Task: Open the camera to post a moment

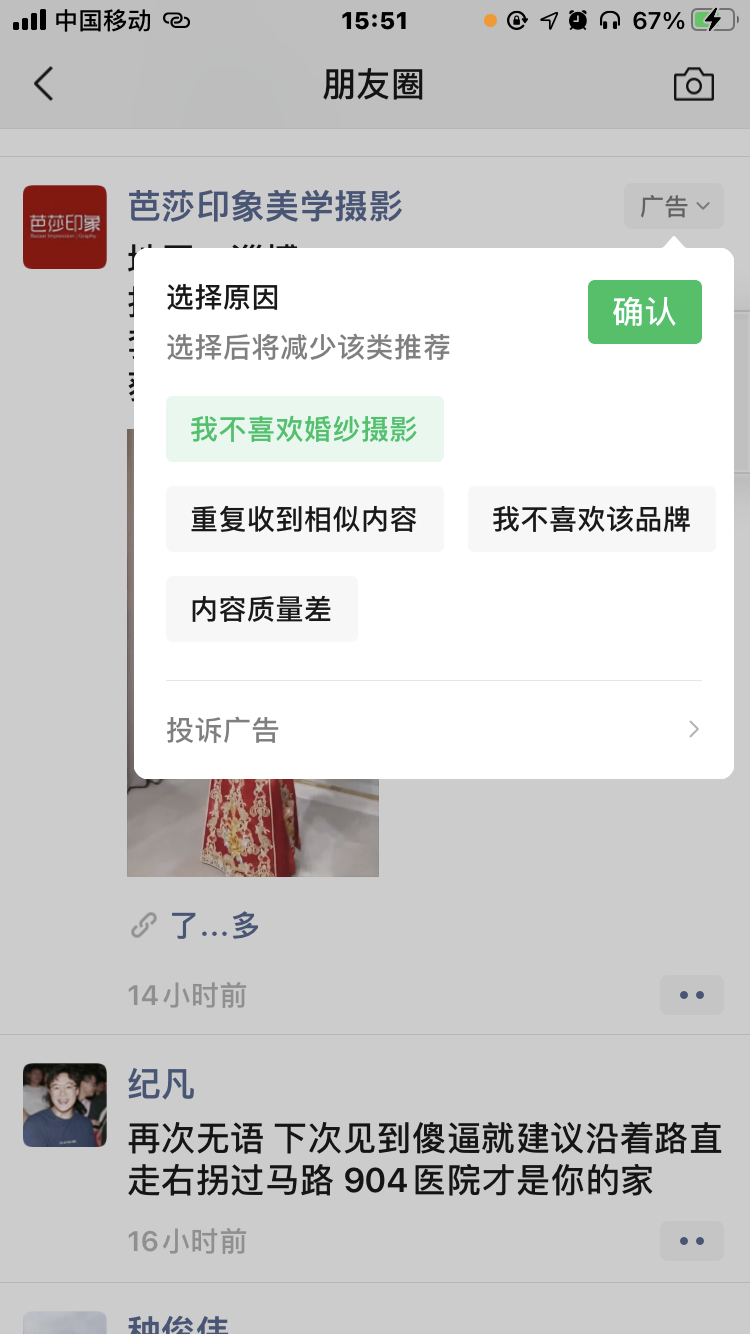Action: (x=693, y=85)
